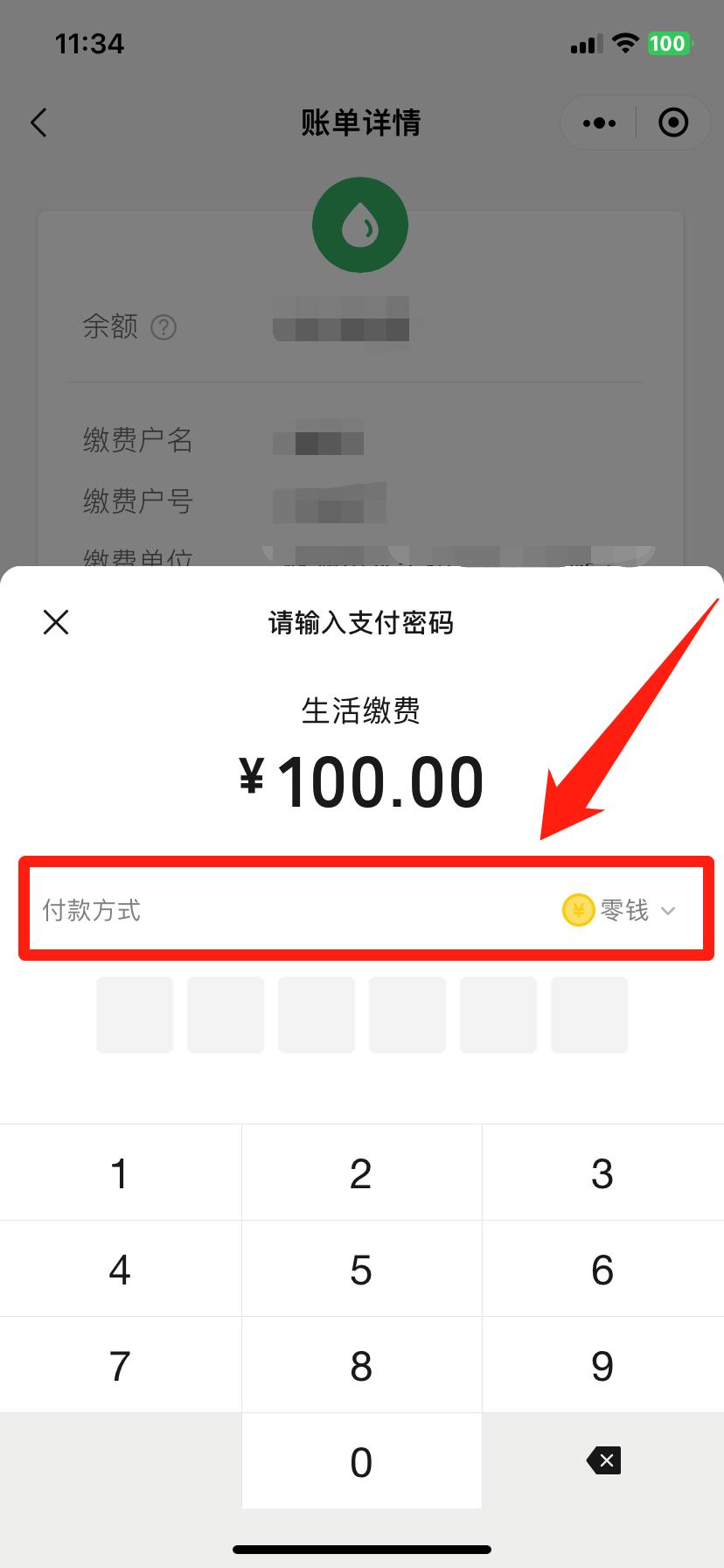The width and height of the screenshot is (724, 1568).
Task: Expand the chevron next to 零钱
Action: [x=668, y=911]
